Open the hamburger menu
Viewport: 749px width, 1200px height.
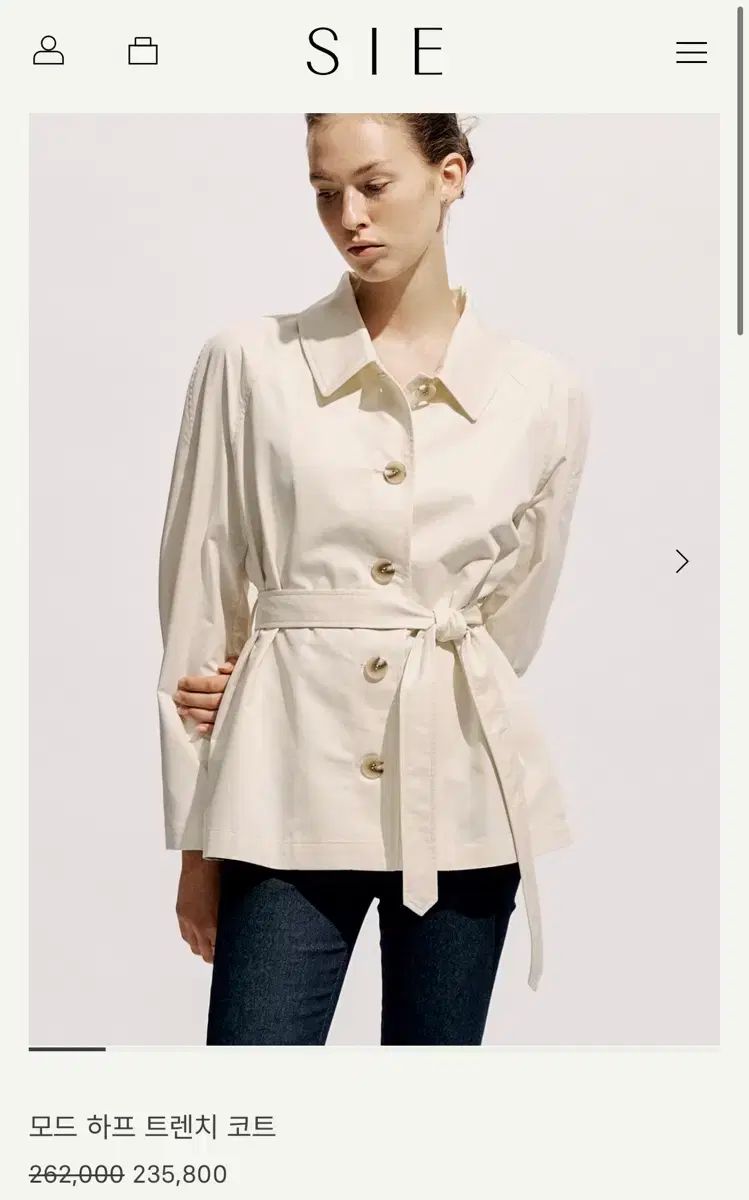(x=691, y=53)
